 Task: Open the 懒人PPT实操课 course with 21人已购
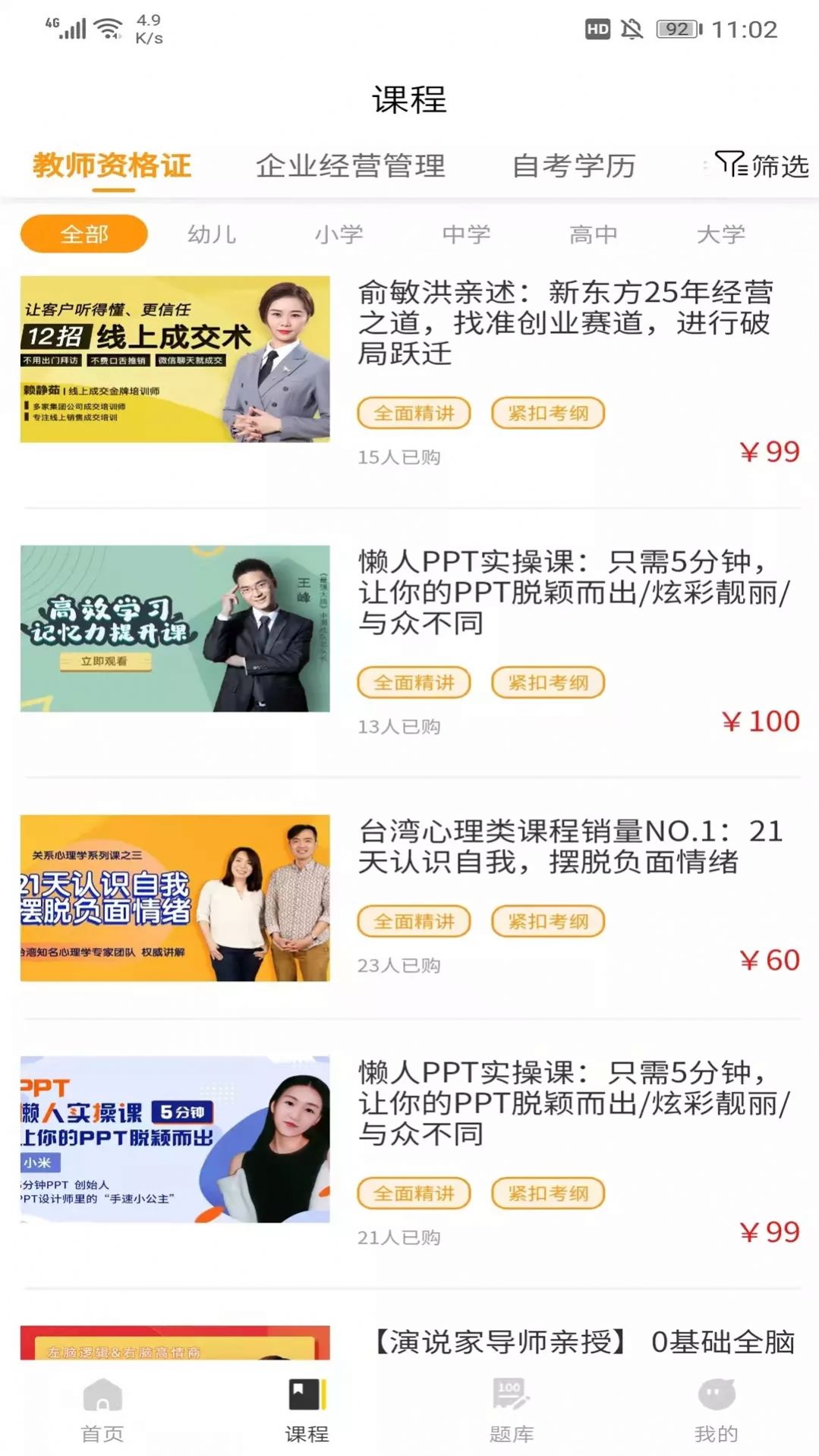(574, 1102)
